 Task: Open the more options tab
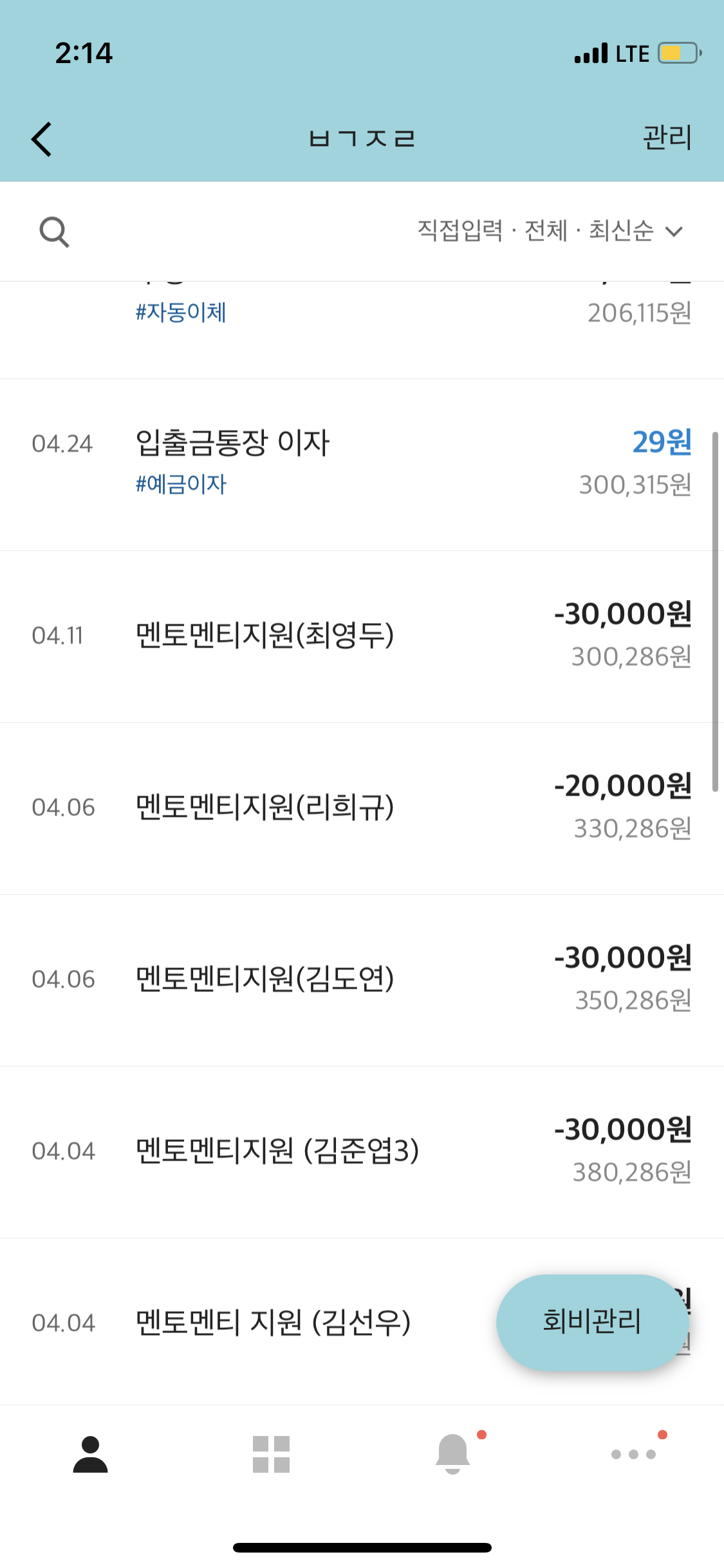tap(634, 1453)
